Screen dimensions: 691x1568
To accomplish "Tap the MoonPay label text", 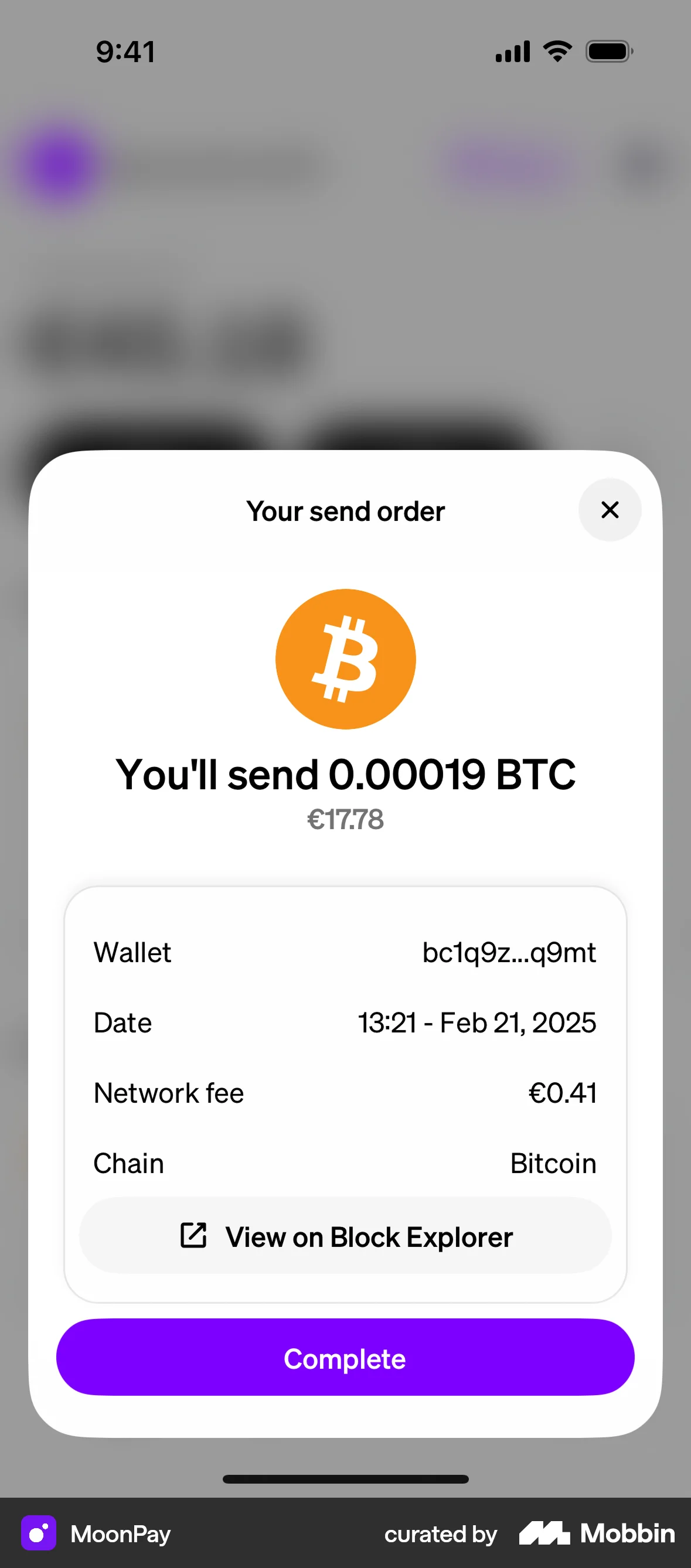I will tap(121, 1534).
